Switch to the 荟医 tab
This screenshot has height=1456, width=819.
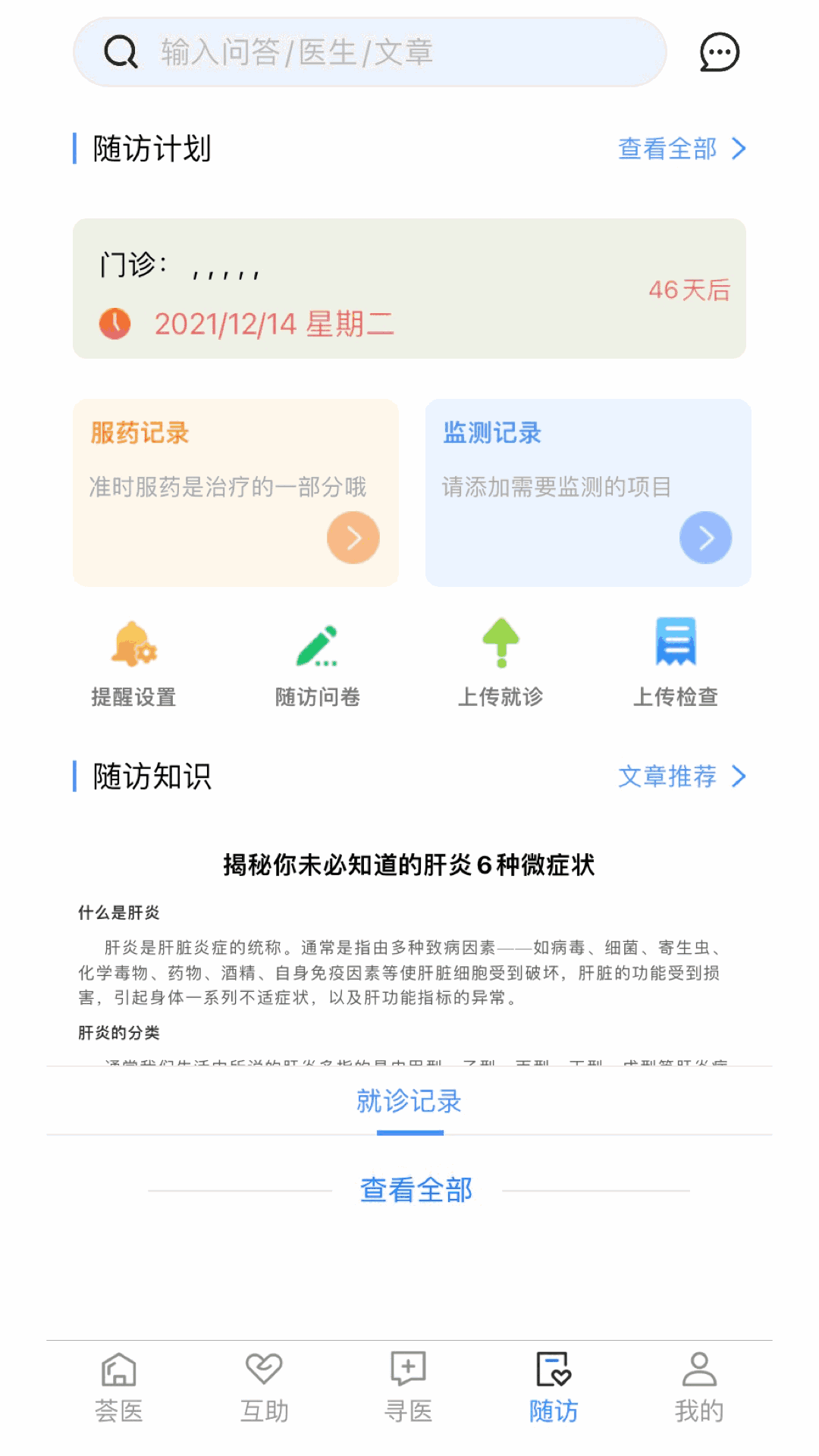[119, 1388]
